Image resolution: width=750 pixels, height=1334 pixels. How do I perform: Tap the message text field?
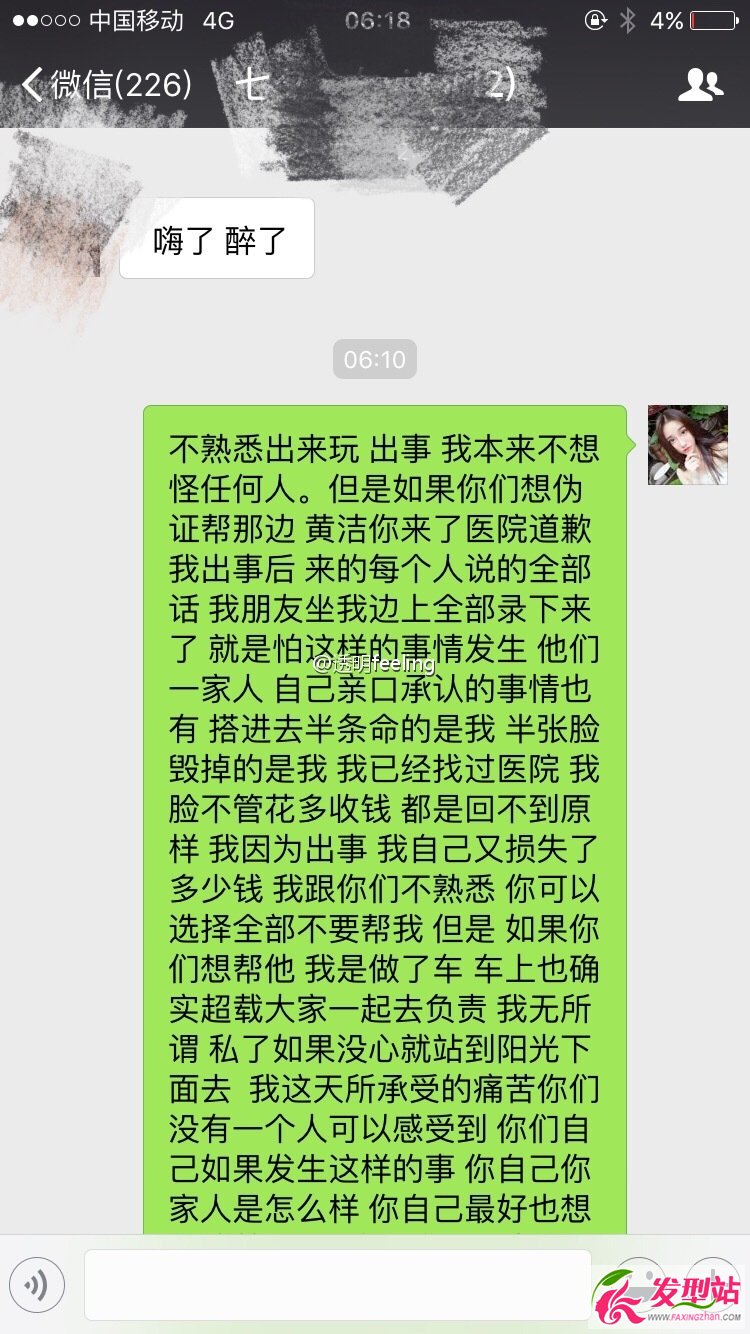(x=338, y=1285)
